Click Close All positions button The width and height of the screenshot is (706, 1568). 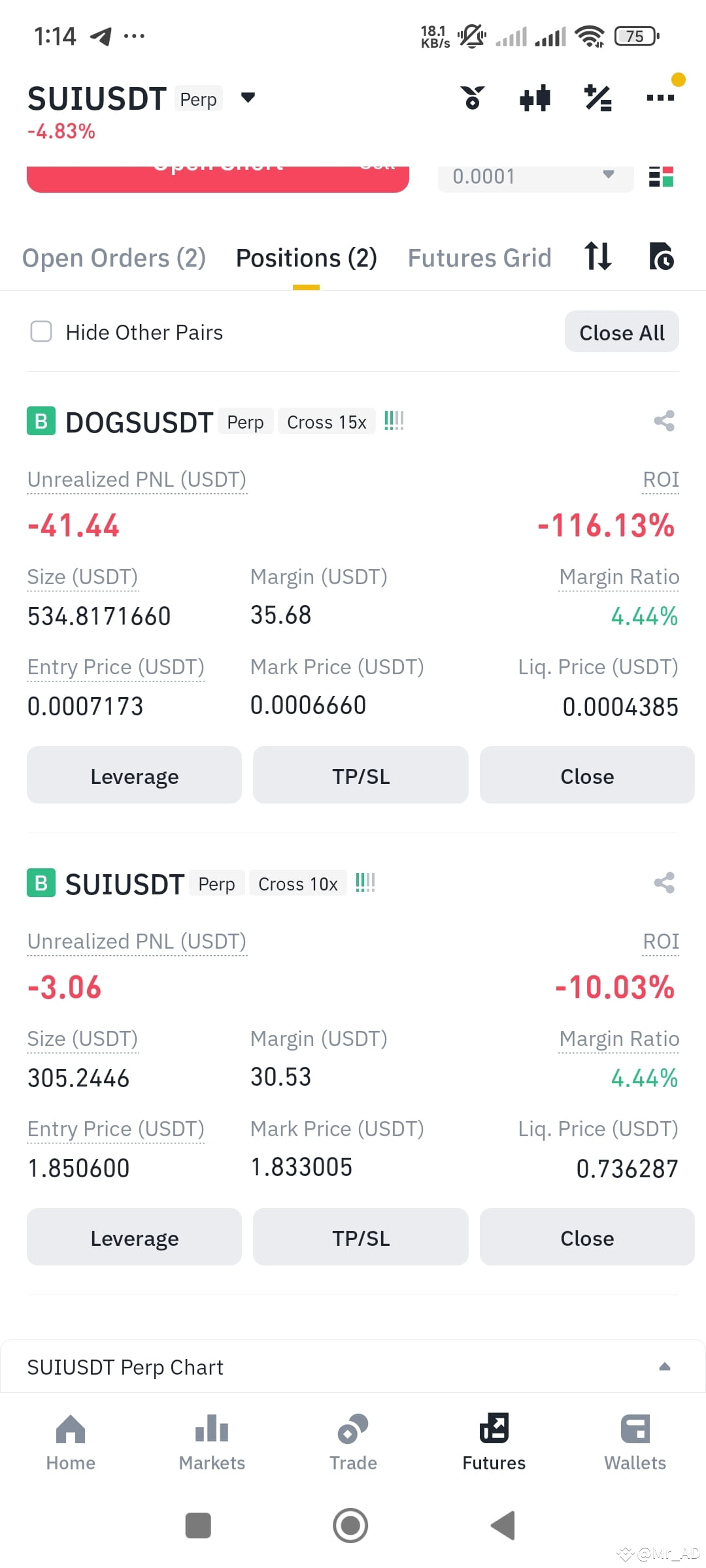pyautogui.click(x=621, y=332)
